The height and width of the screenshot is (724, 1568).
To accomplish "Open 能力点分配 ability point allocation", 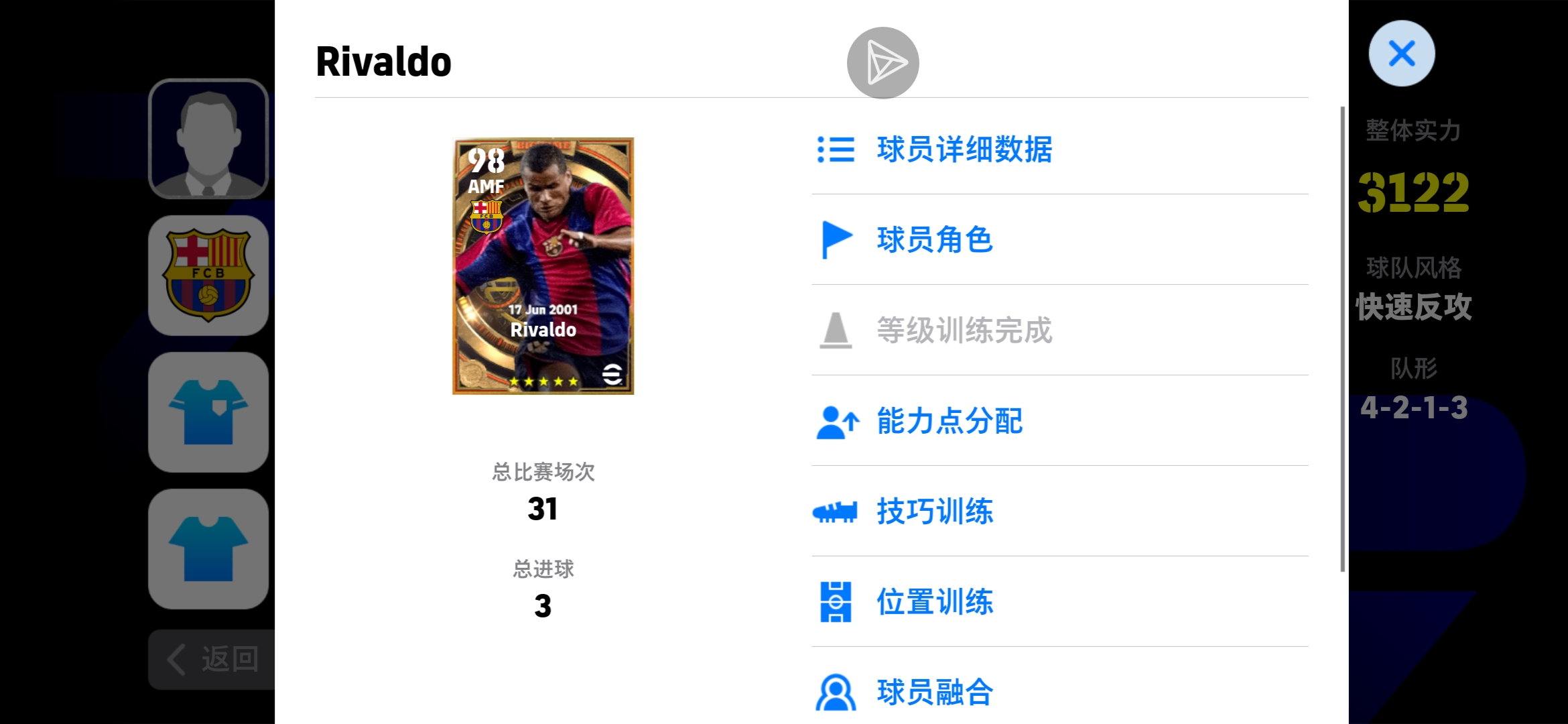I will click(950, 421).
